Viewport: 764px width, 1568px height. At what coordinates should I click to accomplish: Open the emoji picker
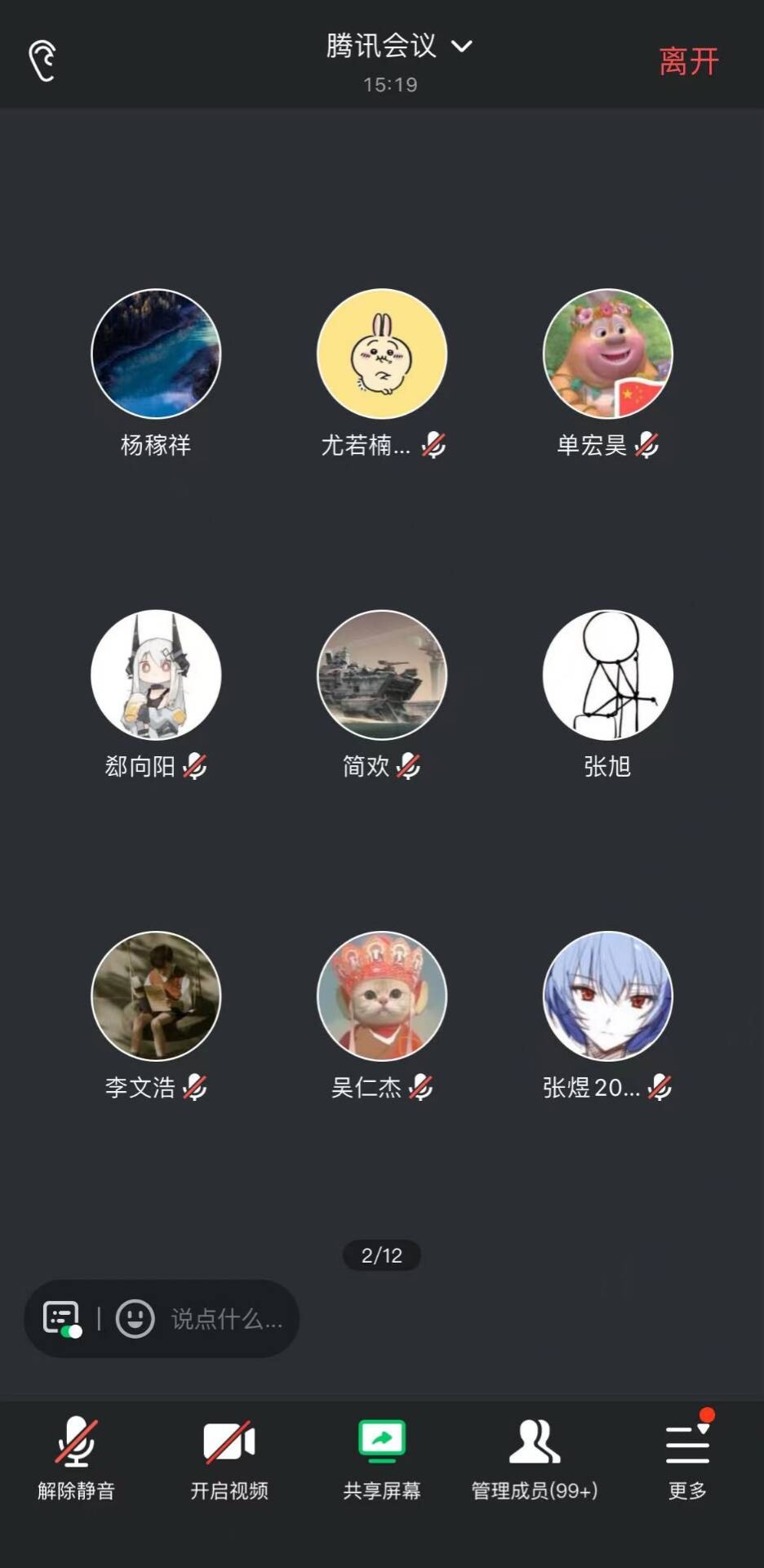pos(135,1318)
